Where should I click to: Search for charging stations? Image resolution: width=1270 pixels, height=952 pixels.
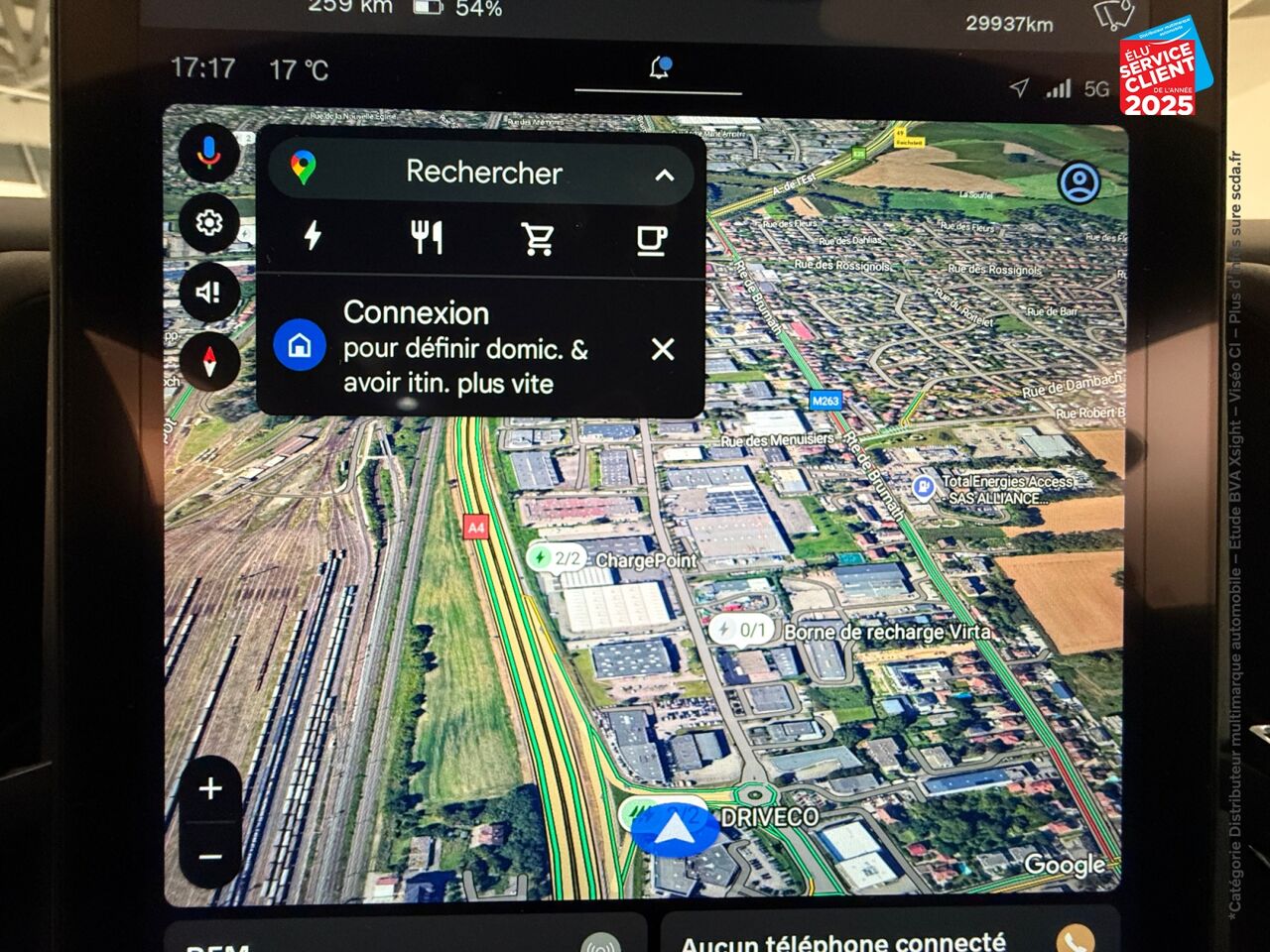pos(313,237)
